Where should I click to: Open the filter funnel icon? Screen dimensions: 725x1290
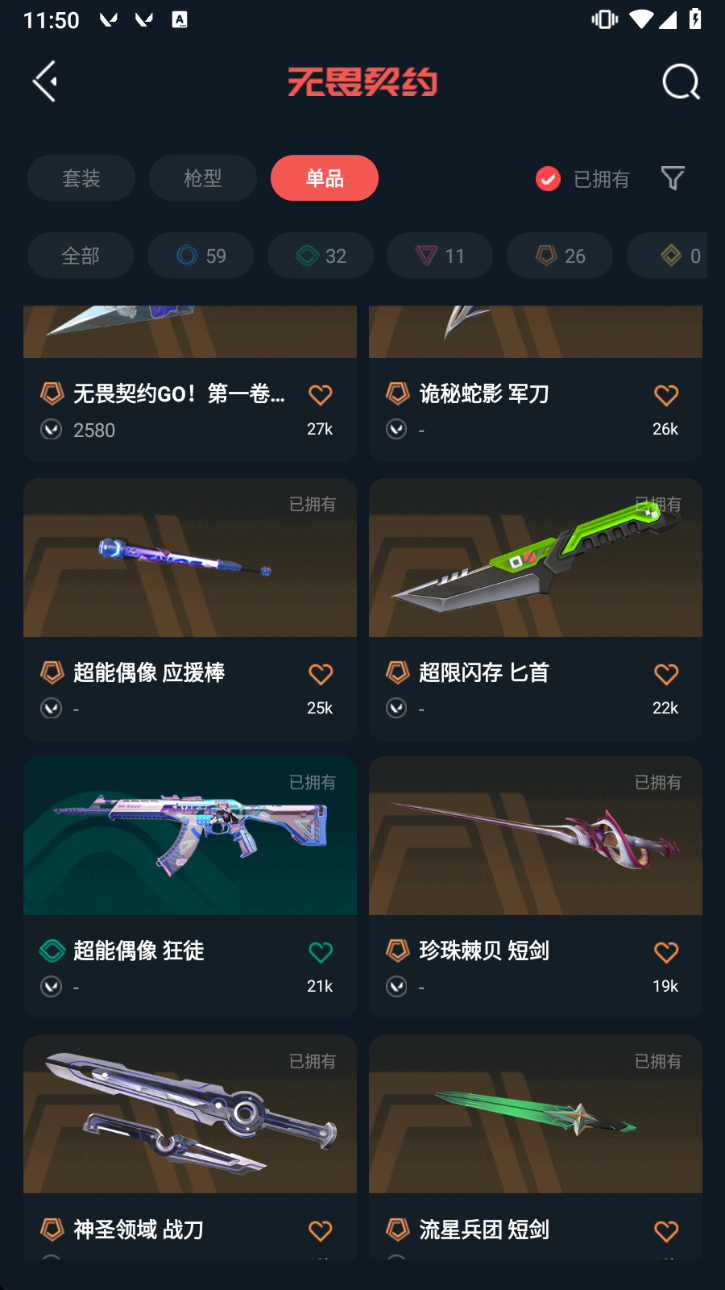pyautogui.click(x=673, y=178)
